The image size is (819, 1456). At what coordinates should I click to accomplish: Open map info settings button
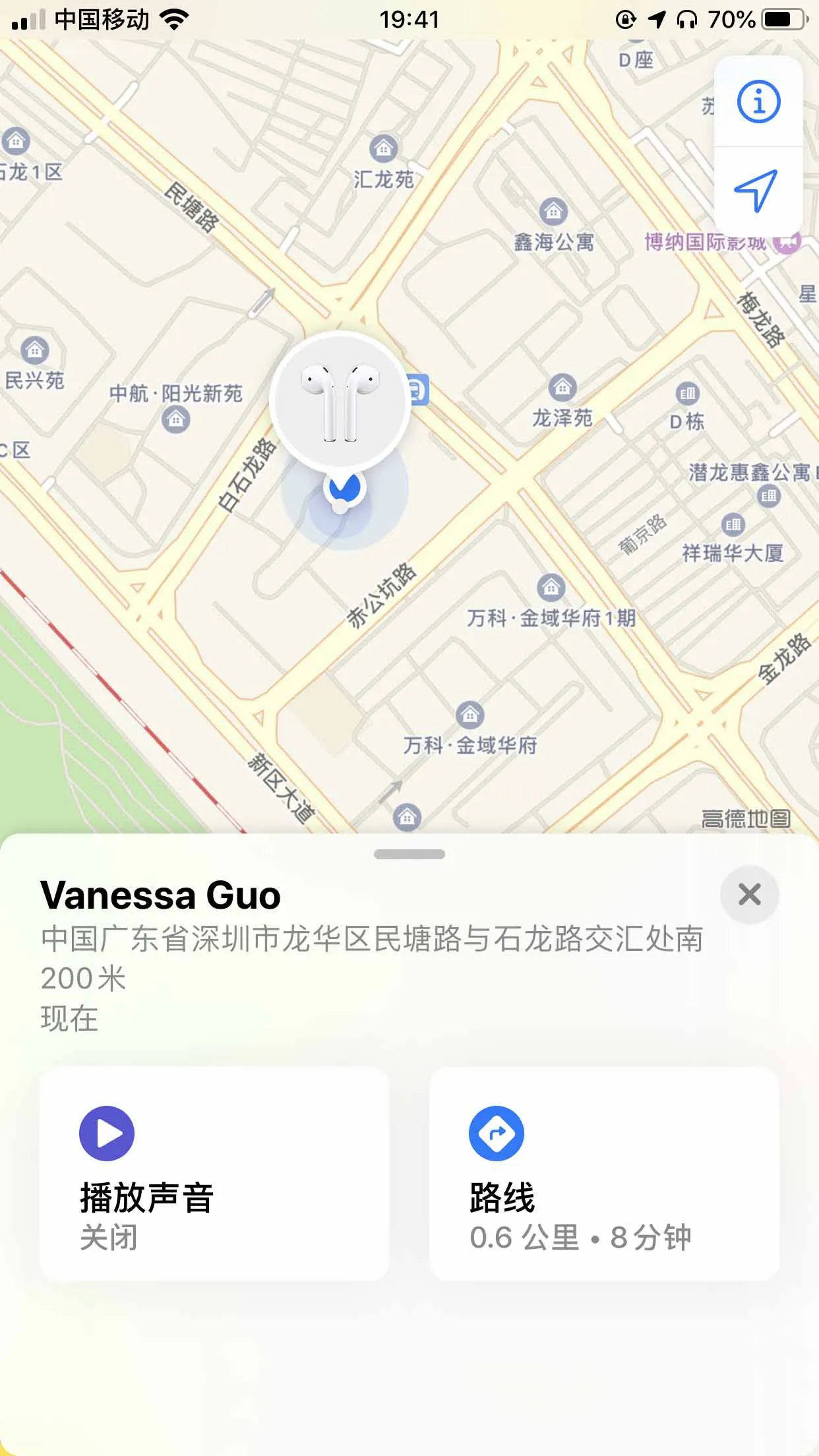click(758, 102)
